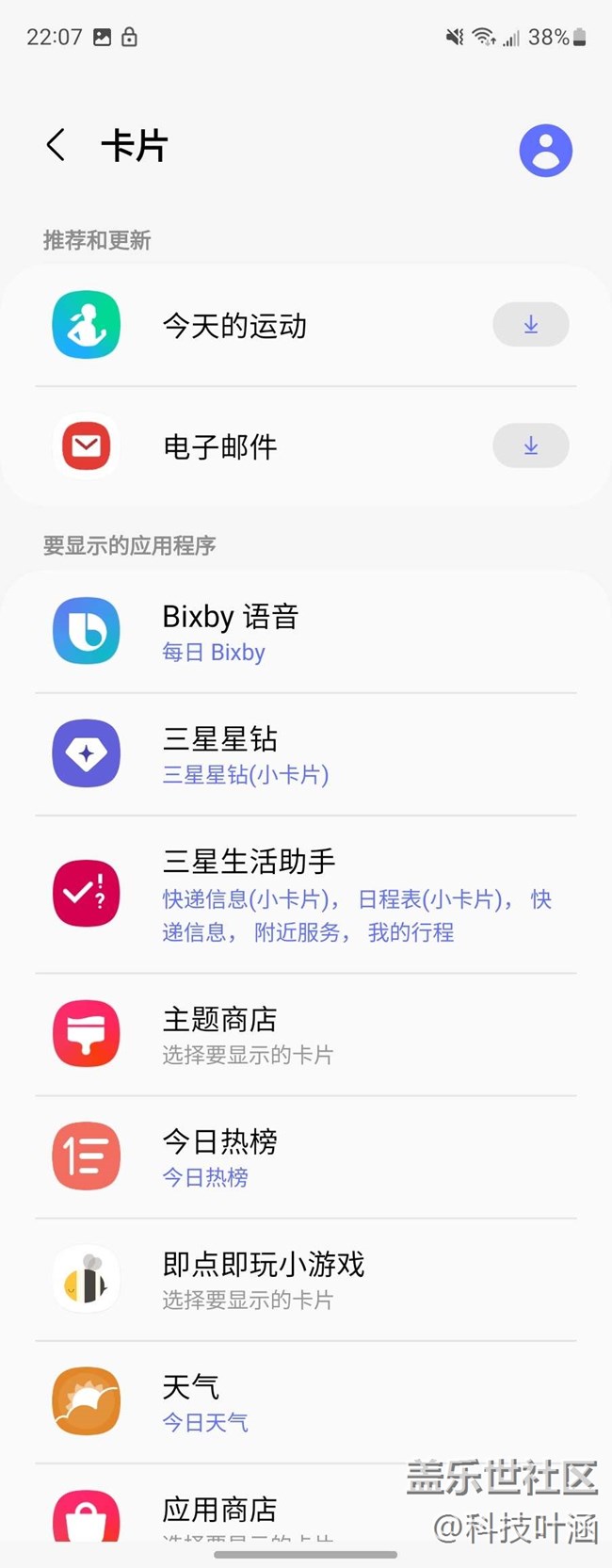Open 今日热榜 card settings

click(x=306, y=1156)
